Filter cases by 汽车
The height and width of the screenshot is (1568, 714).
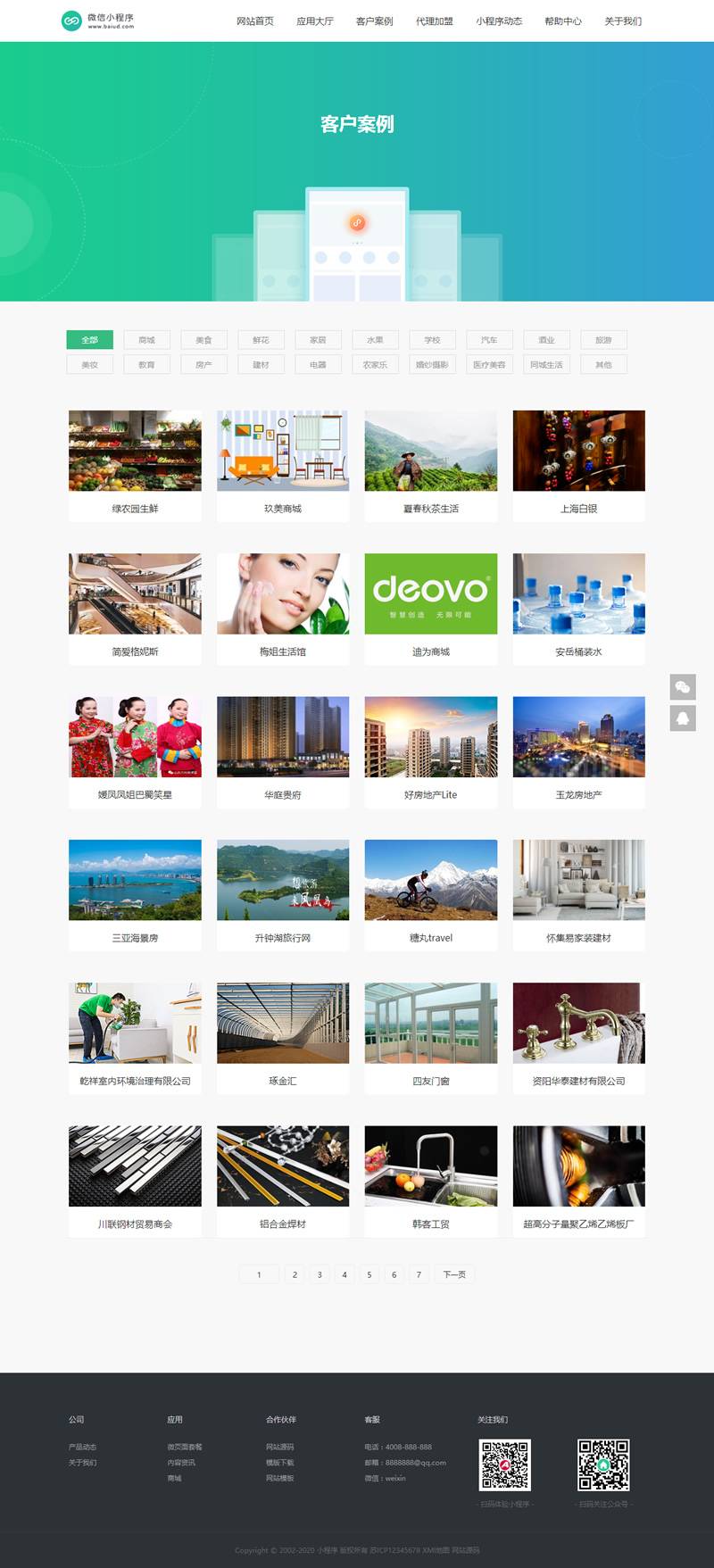point(489,340)
